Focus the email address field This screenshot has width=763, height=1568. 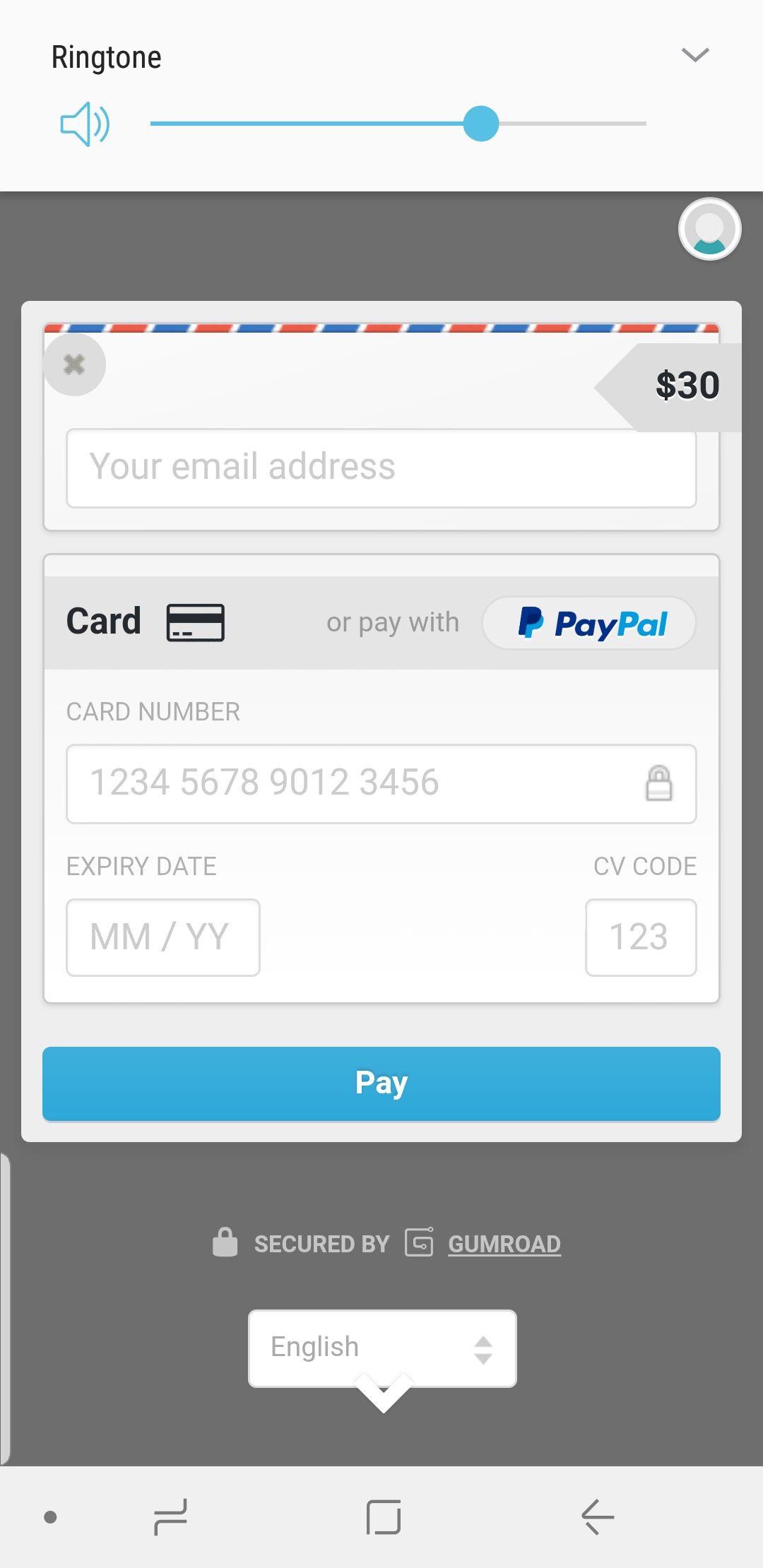[x=381, y=468]
